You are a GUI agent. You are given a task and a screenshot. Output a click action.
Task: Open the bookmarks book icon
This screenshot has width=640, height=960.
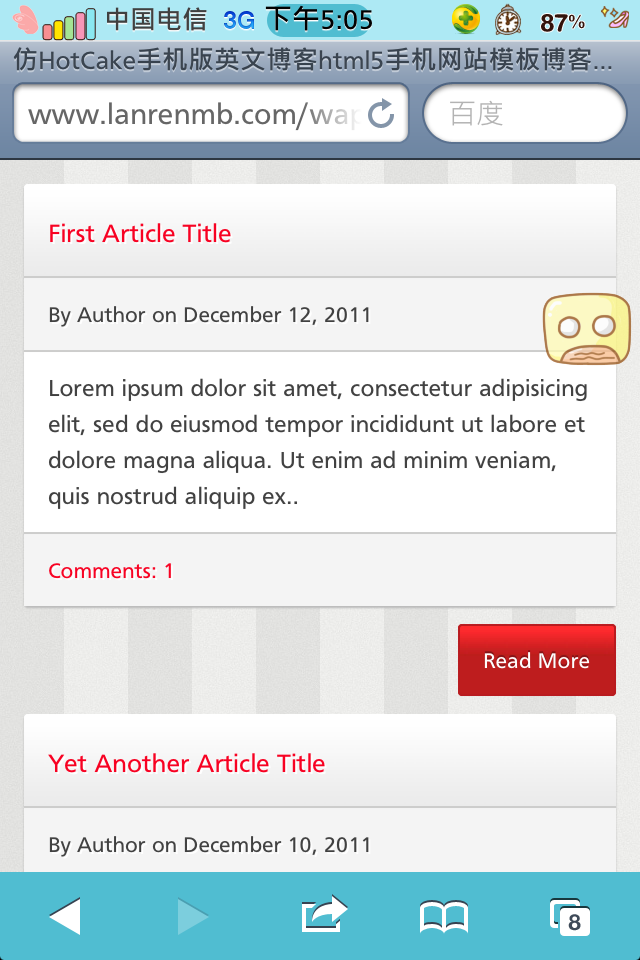pos(444,916)
